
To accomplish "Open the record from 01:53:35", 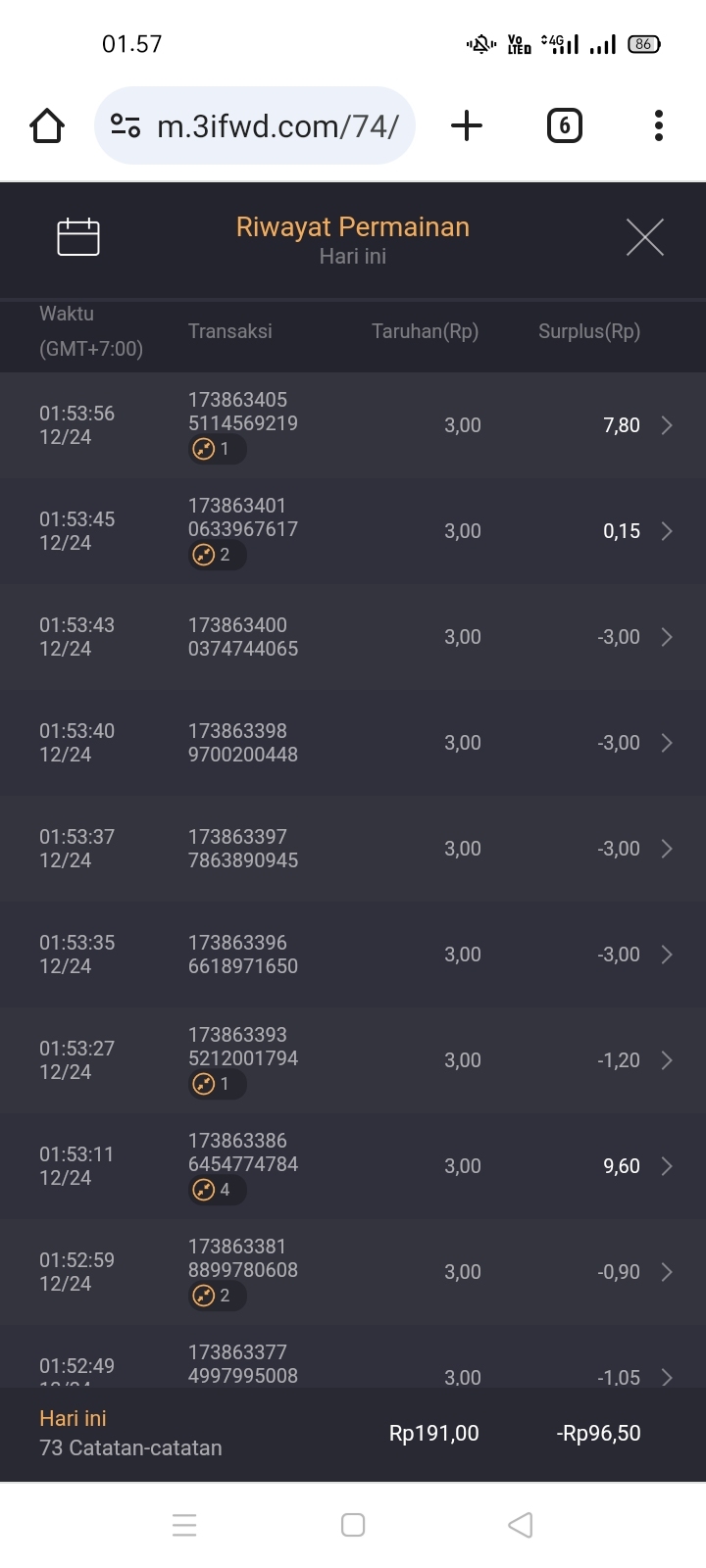I will point(353,955).
